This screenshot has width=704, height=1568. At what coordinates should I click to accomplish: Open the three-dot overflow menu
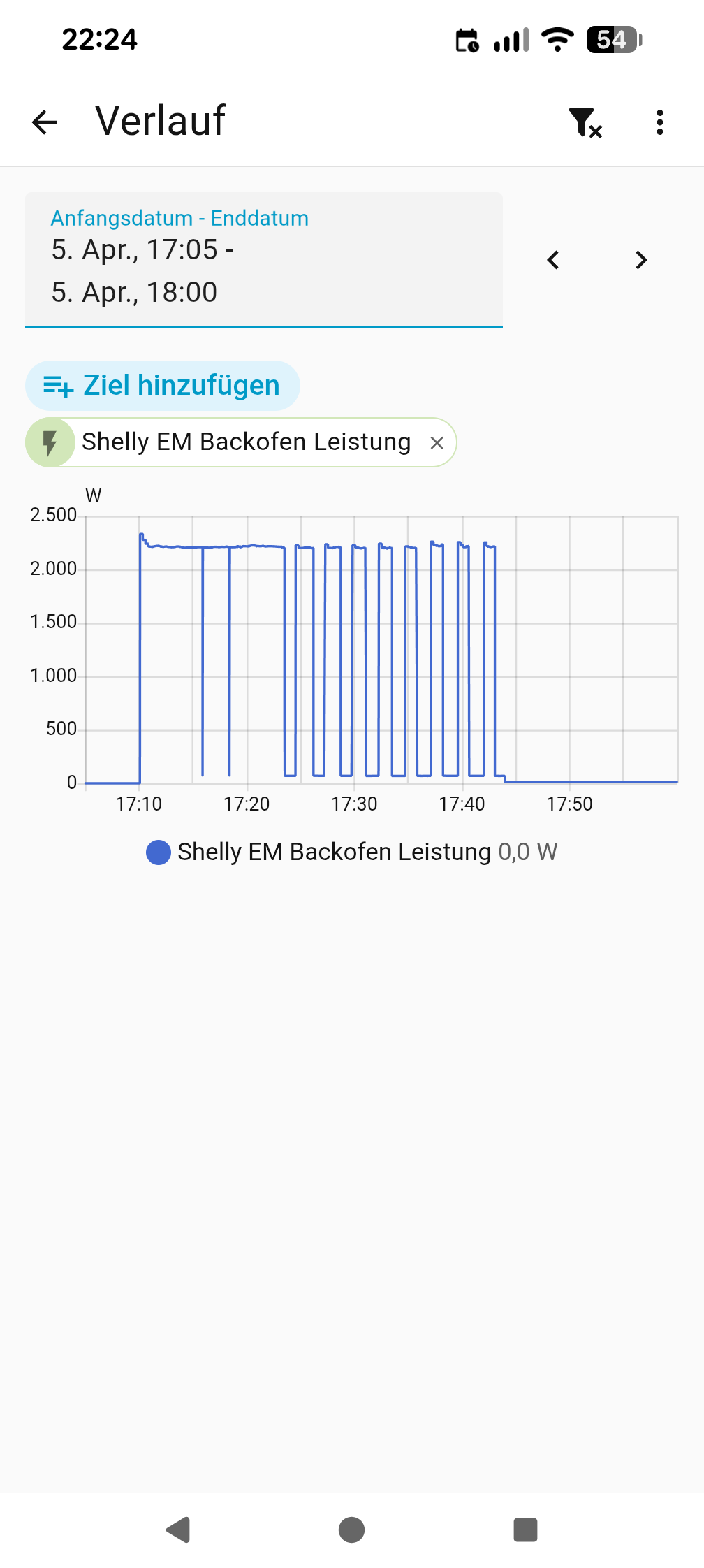[x=659, y=122]
